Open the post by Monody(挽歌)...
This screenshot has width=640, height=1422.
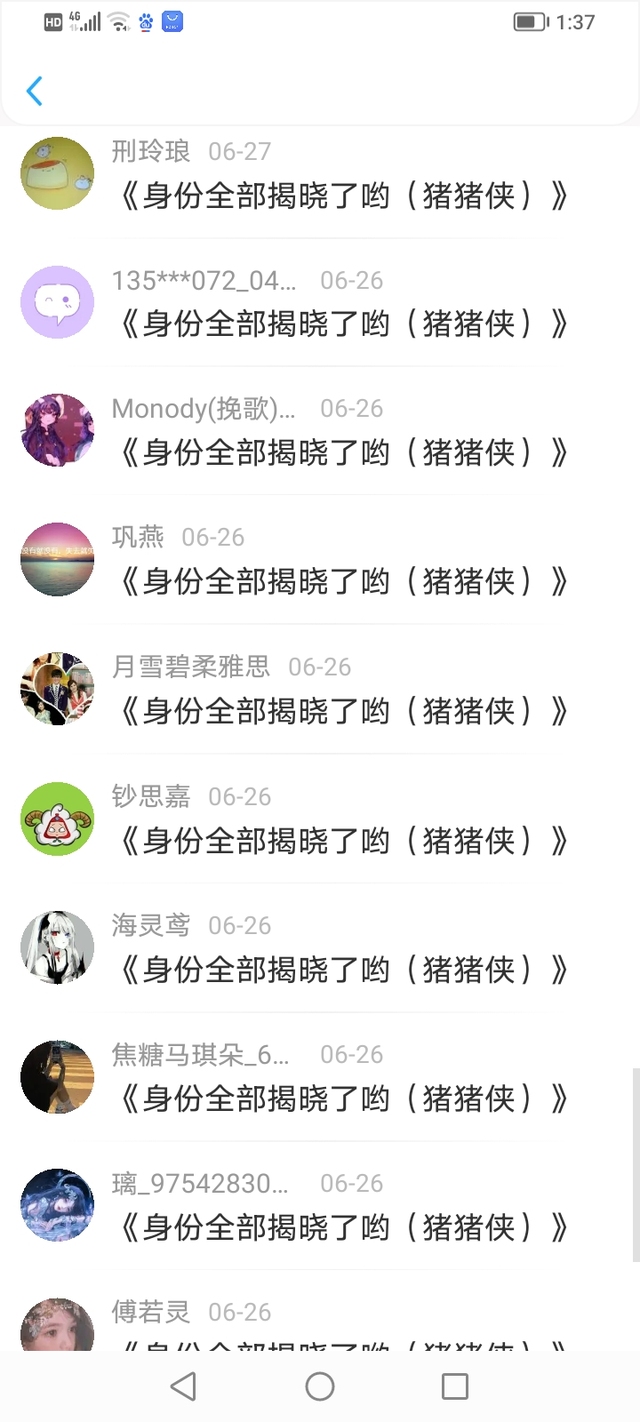[x=344, y=453]
